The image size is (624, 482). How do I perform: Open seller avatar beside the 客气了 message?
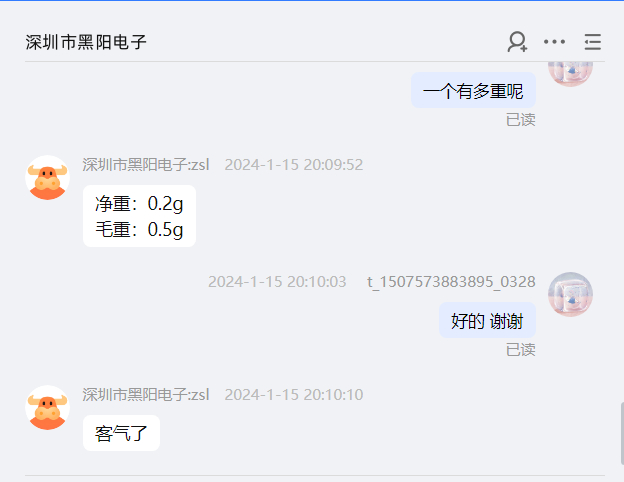[x=47, y=408]
